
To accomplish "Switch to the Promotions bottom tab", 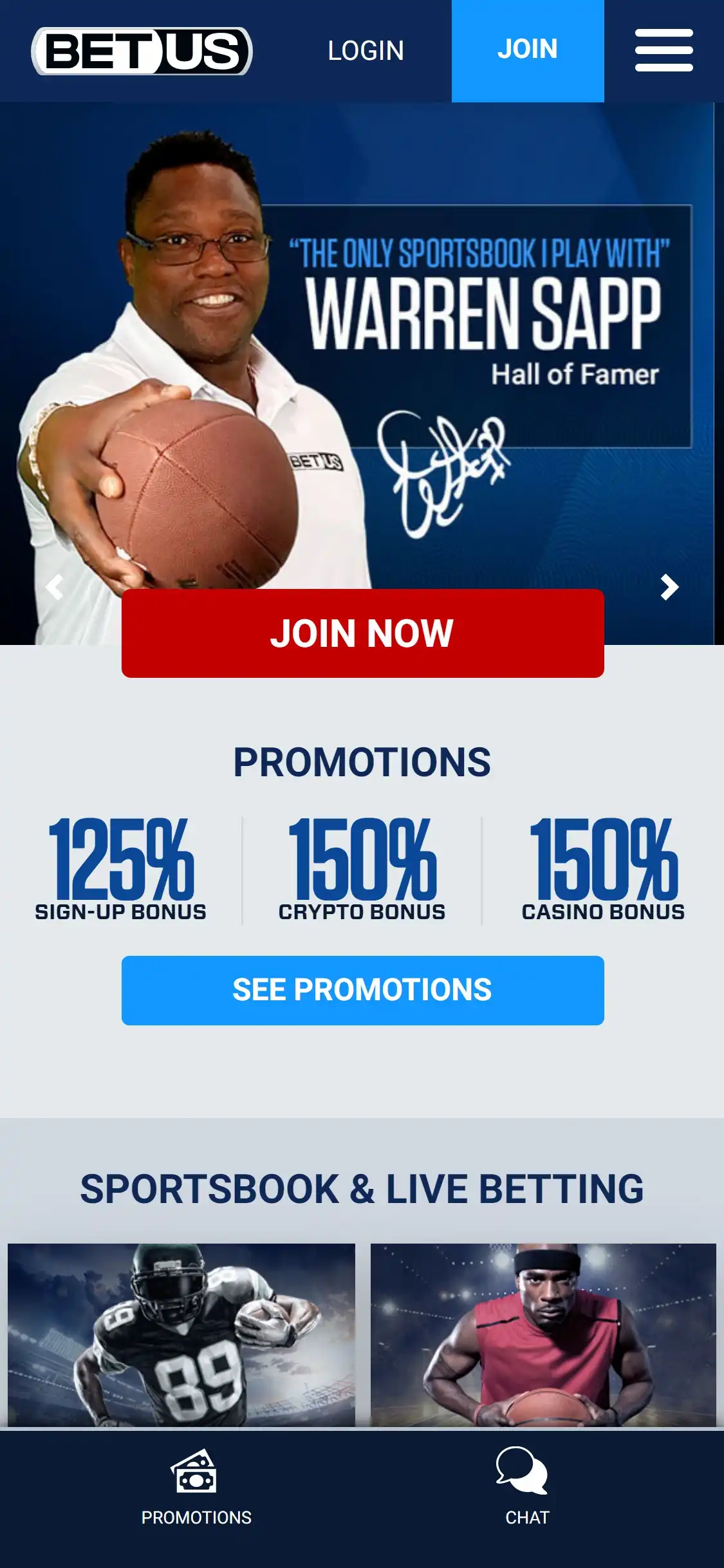I will pyautogui.click(x=196, y=1487).
